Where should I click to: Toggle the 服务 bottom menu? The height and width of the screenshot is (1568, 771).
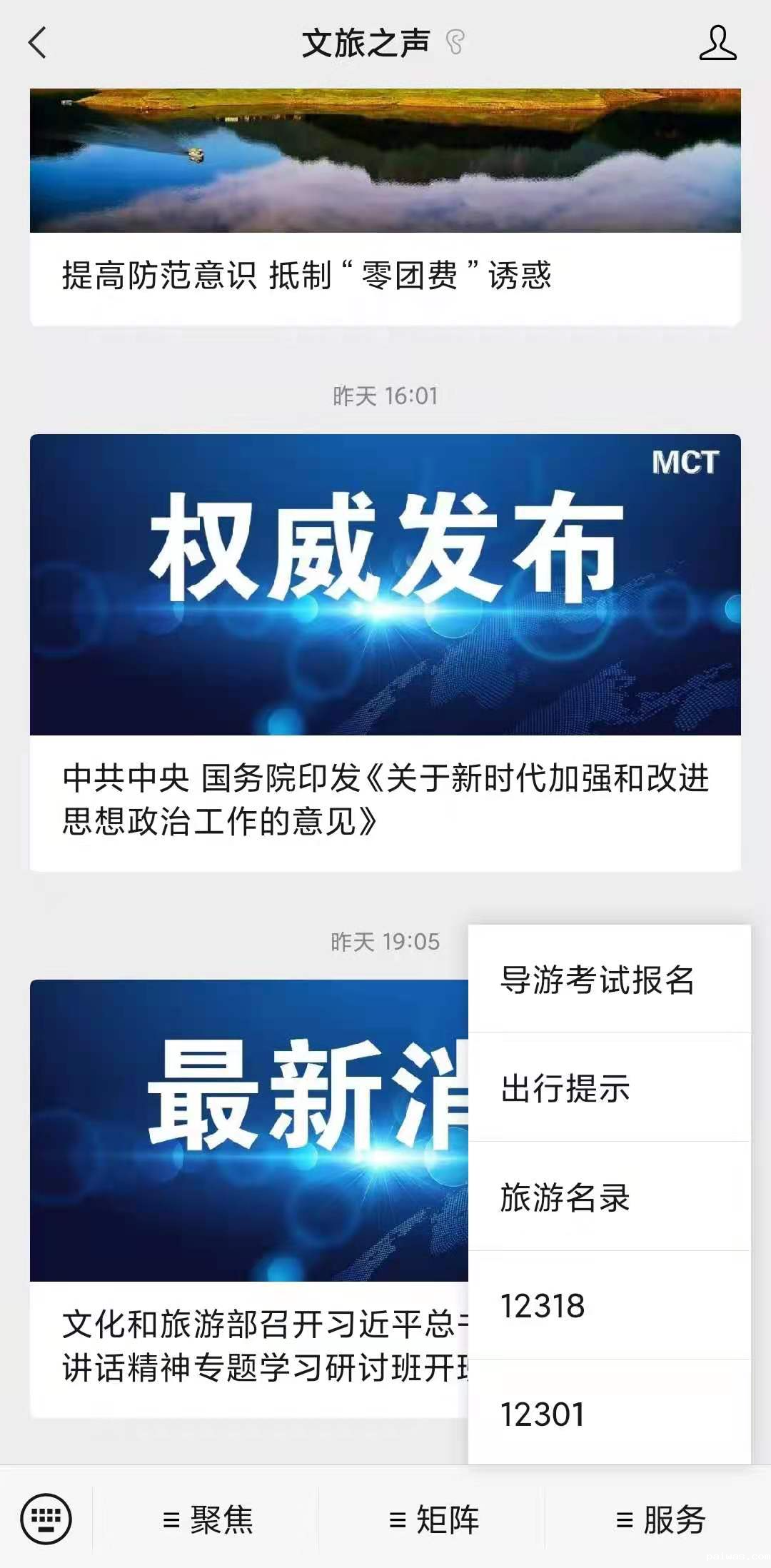[x=660, y=1519]
